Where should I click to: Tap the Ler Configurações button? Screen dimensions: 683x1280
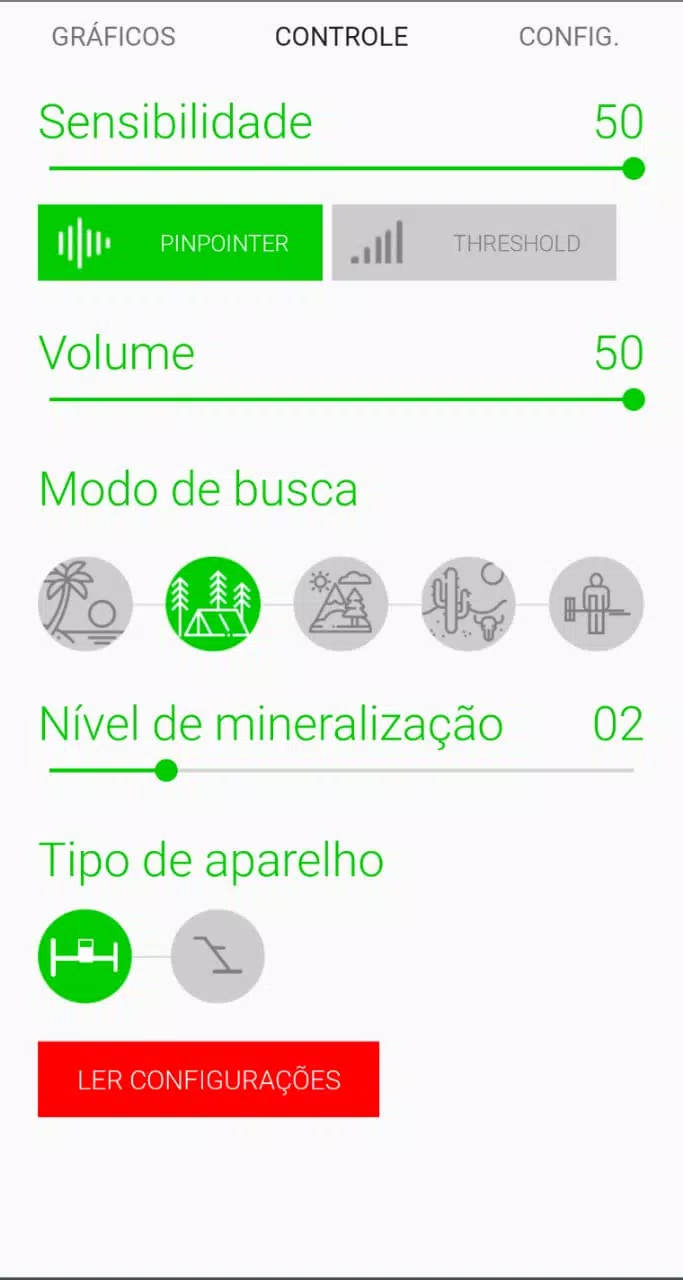209,1079
